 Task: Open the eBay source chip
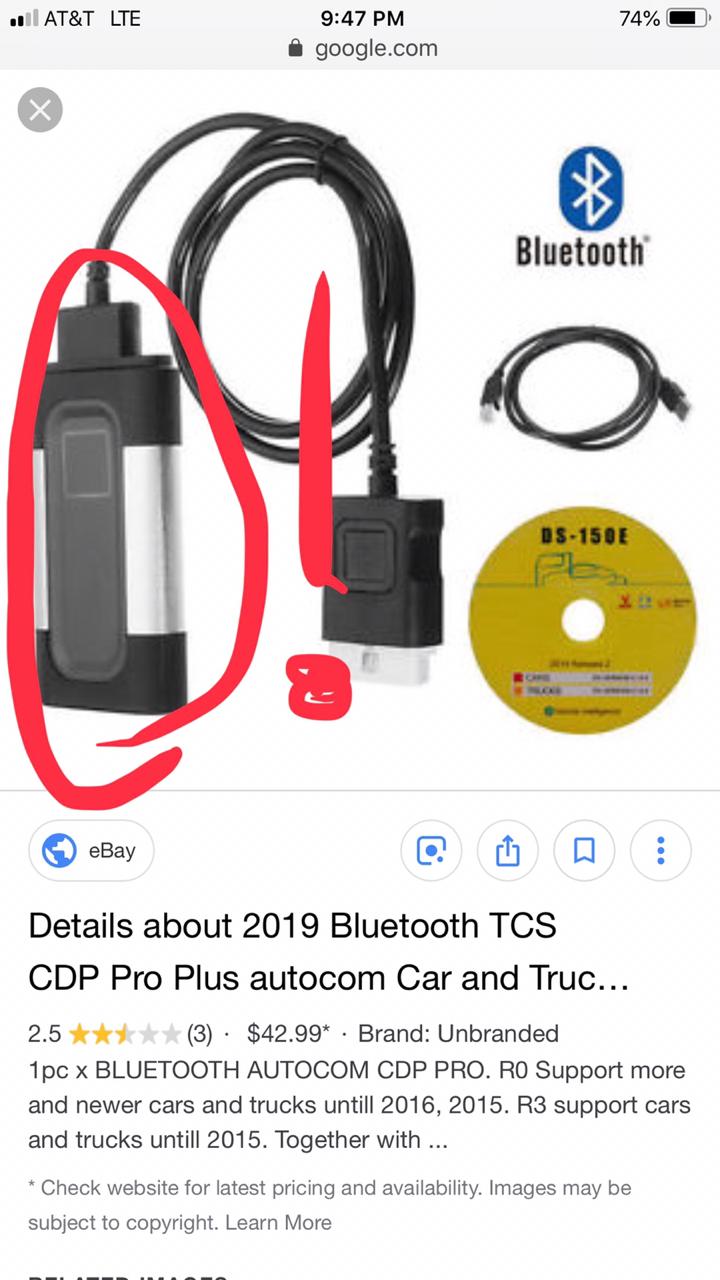point(91,851)
